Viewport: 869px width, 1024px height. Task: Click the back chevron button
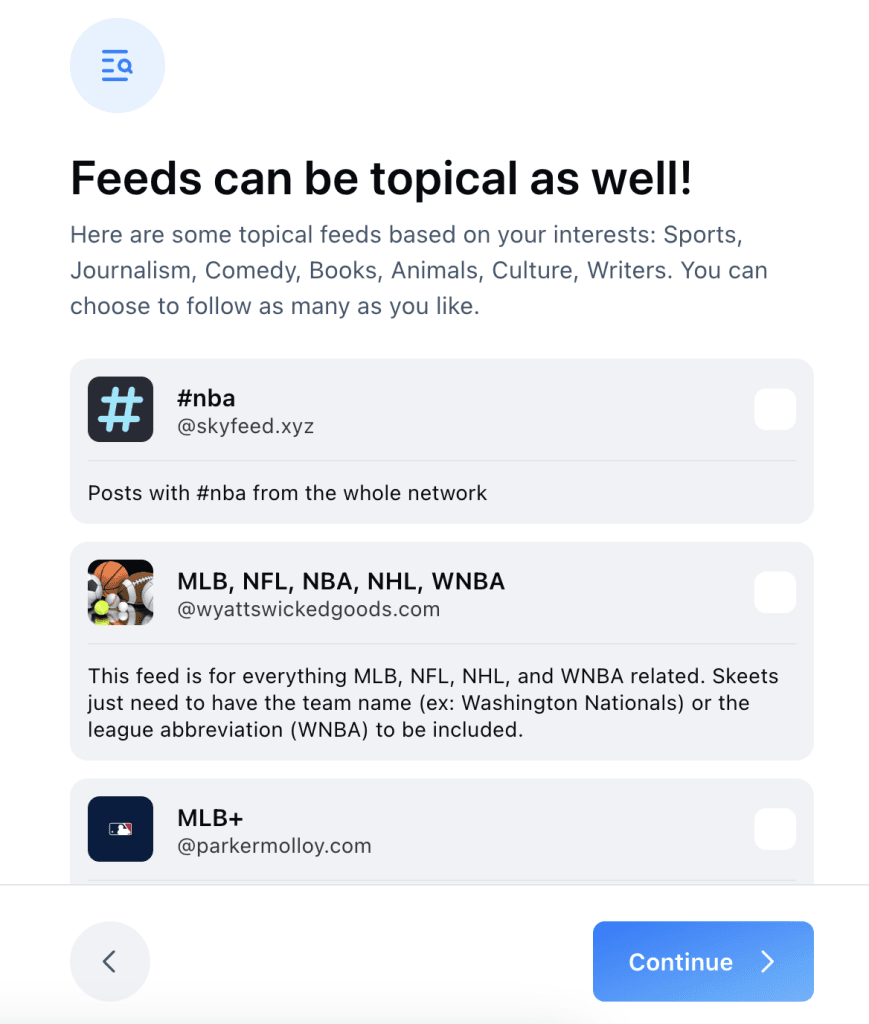tap(109, 962)
